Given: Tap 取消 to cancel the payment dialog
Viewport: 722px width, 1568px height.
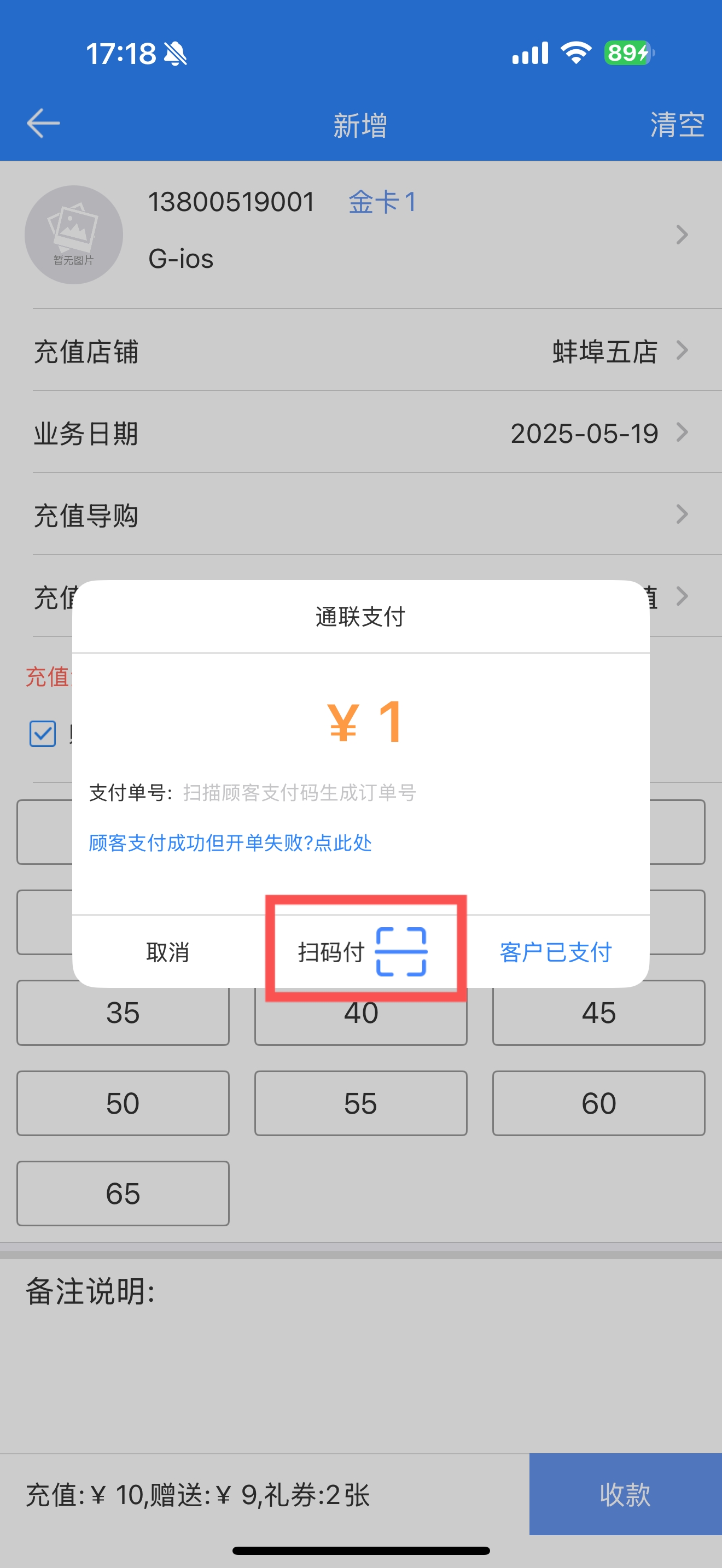Looking at the screenshot, I should 167,952.
